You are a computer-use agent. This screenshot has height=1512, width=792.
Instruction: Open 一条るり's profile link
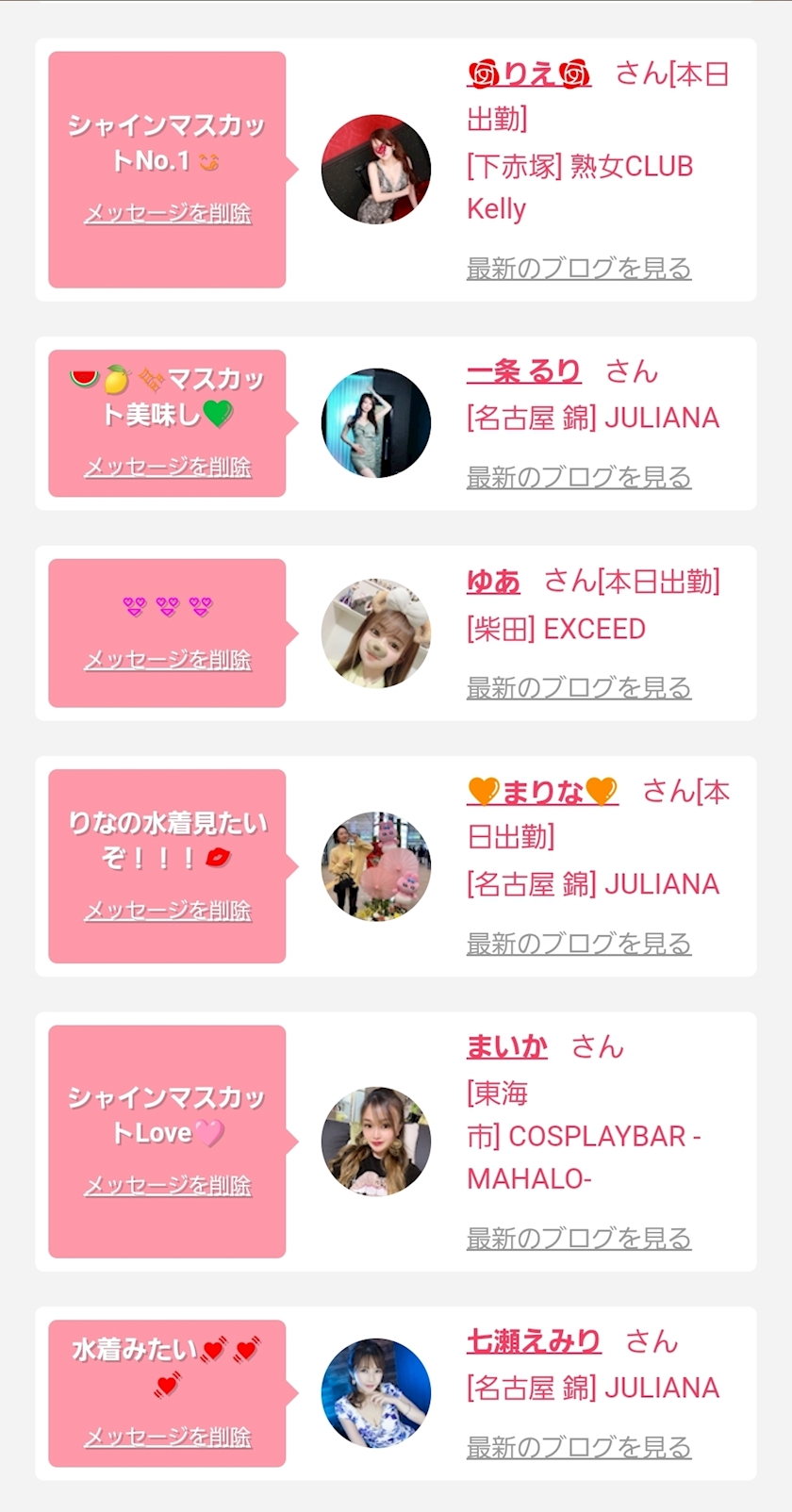(x=523, y=371)
